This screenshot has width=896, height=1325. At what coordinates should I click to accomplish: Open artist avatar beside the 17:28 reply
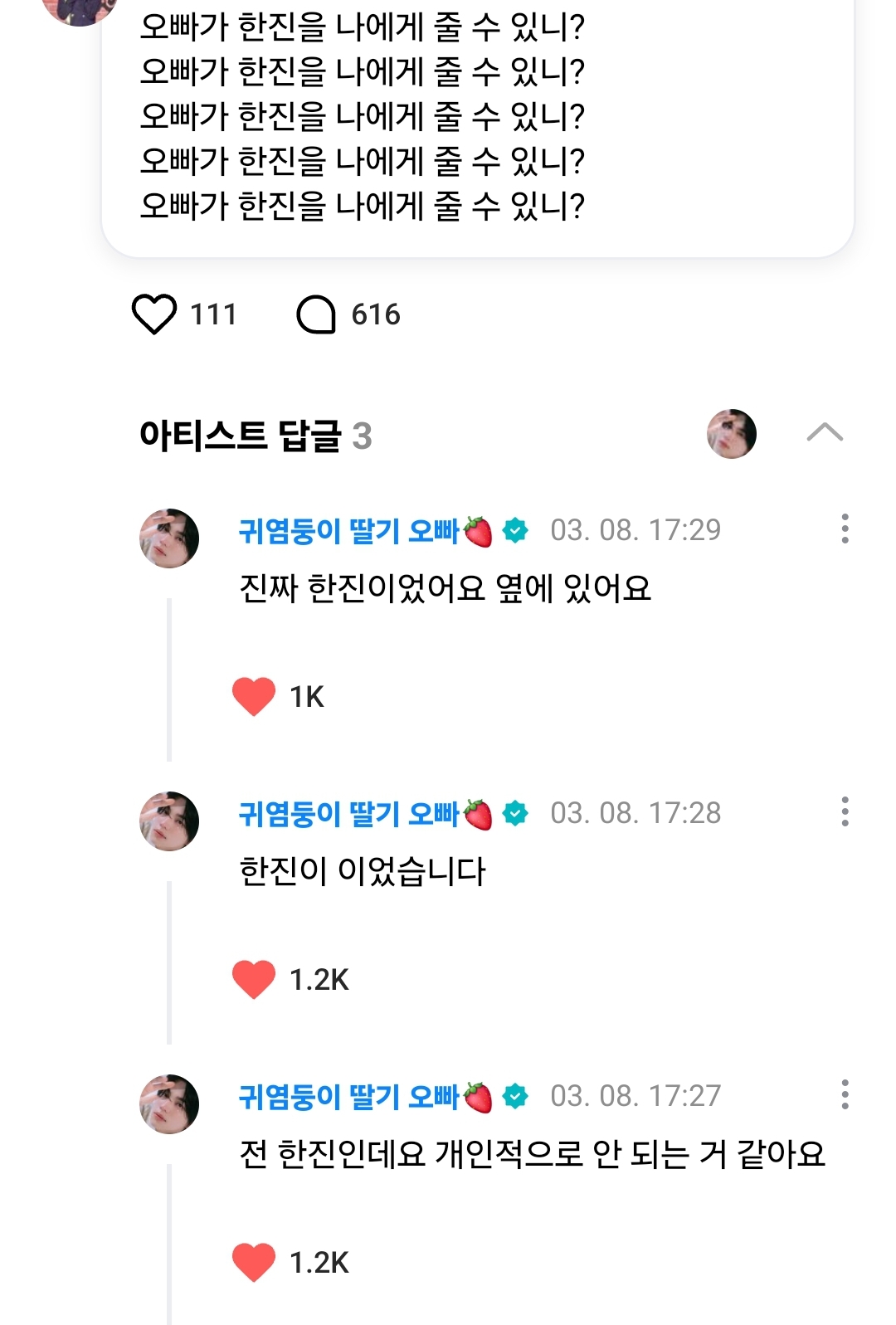[x=169, y=821]
